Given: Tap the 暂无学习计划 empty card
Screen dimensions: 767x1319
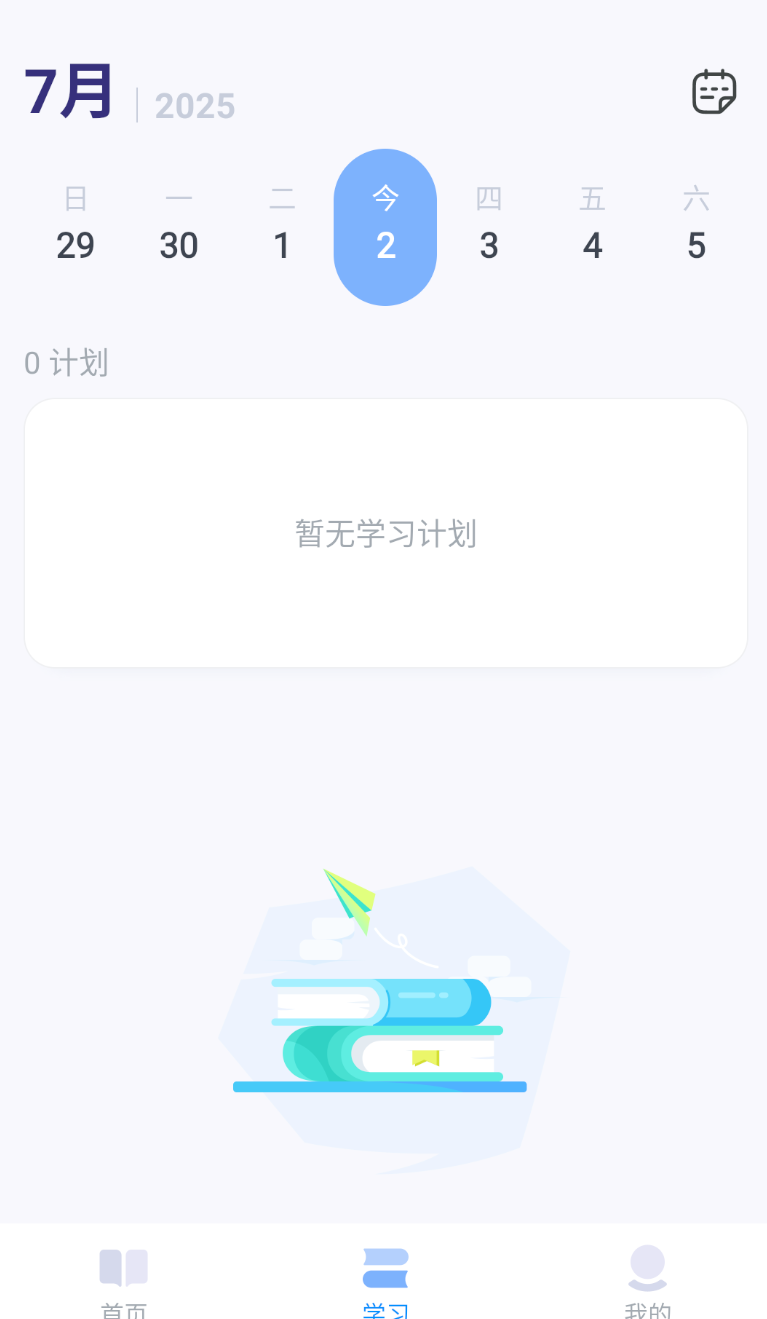Looking at the screenshot, I should [385, 533].
